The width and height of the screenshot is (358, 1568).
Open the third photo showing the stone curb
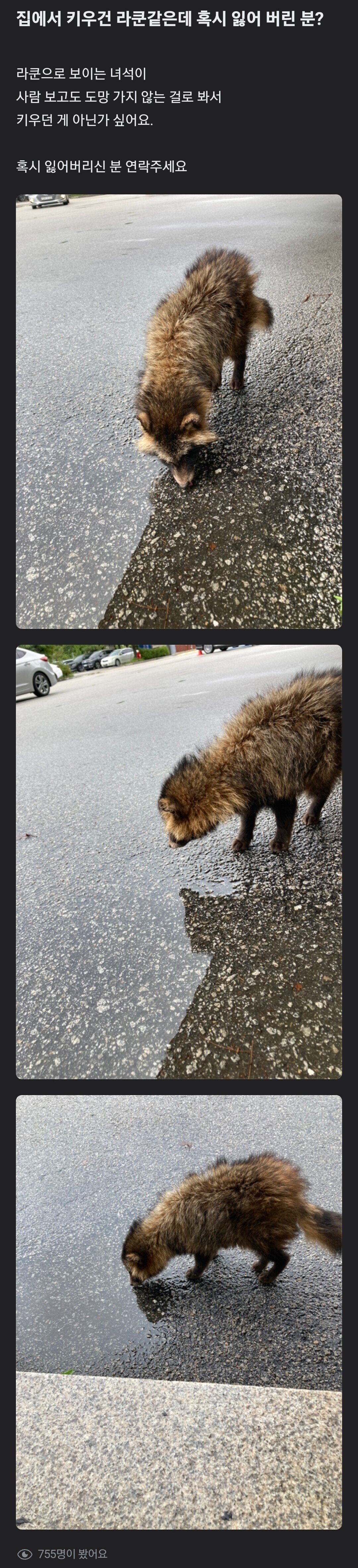click(179, 1312)
